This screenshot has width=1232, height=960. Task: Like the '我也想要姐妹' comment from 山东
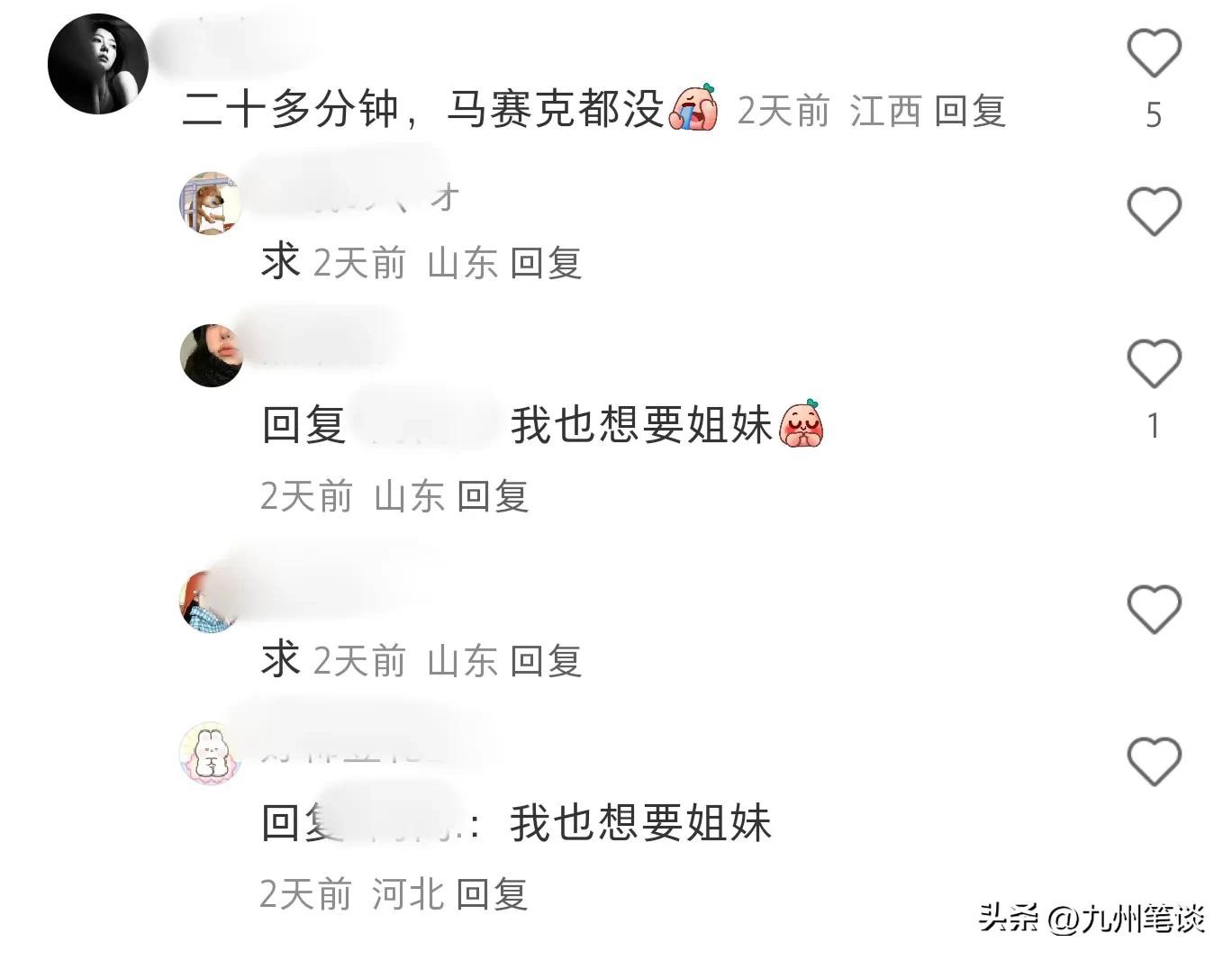click(x=1154, y=365)
